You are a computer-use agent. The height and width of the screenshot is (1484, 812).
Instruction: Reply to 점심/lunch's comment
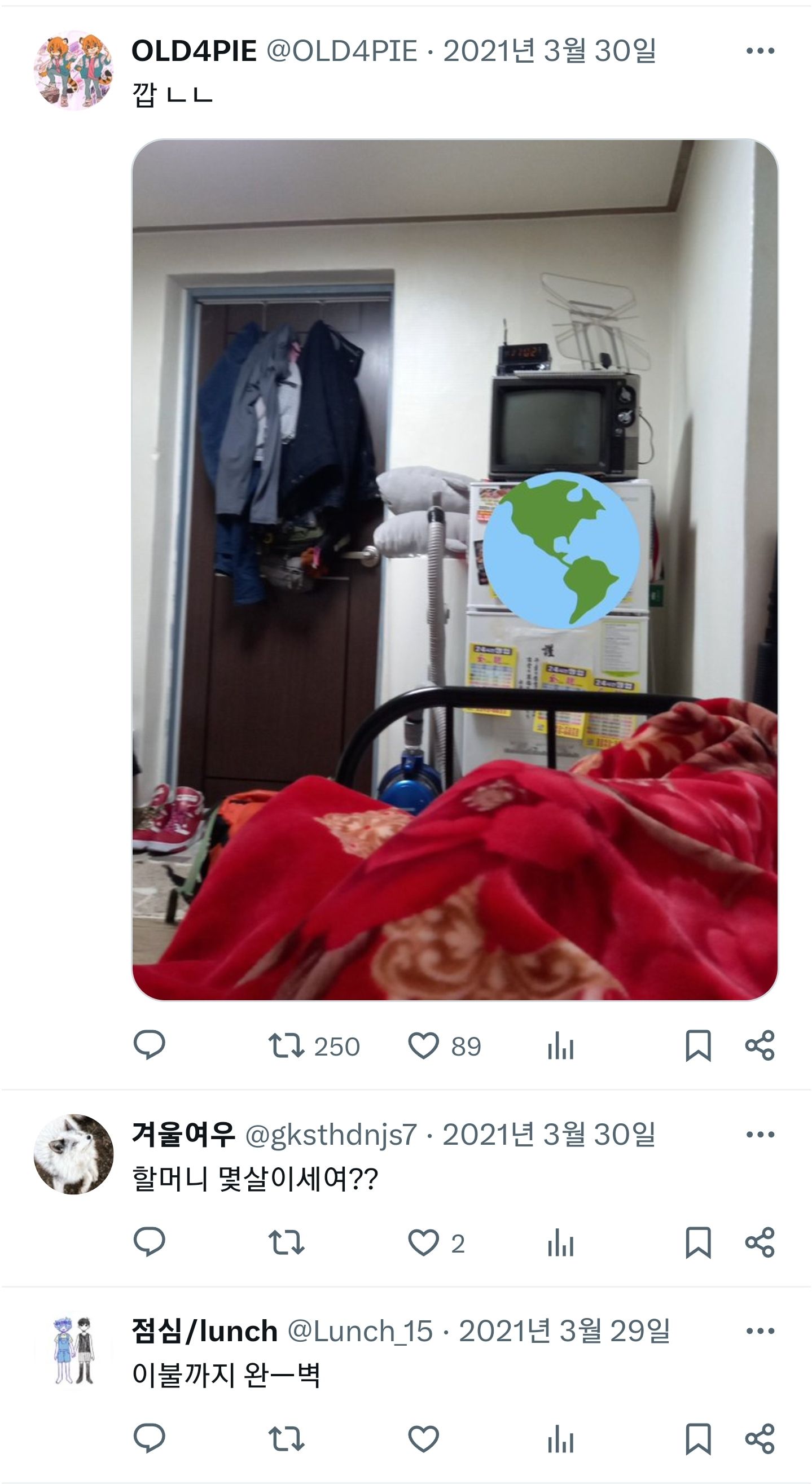click(x=149, y=1439)
